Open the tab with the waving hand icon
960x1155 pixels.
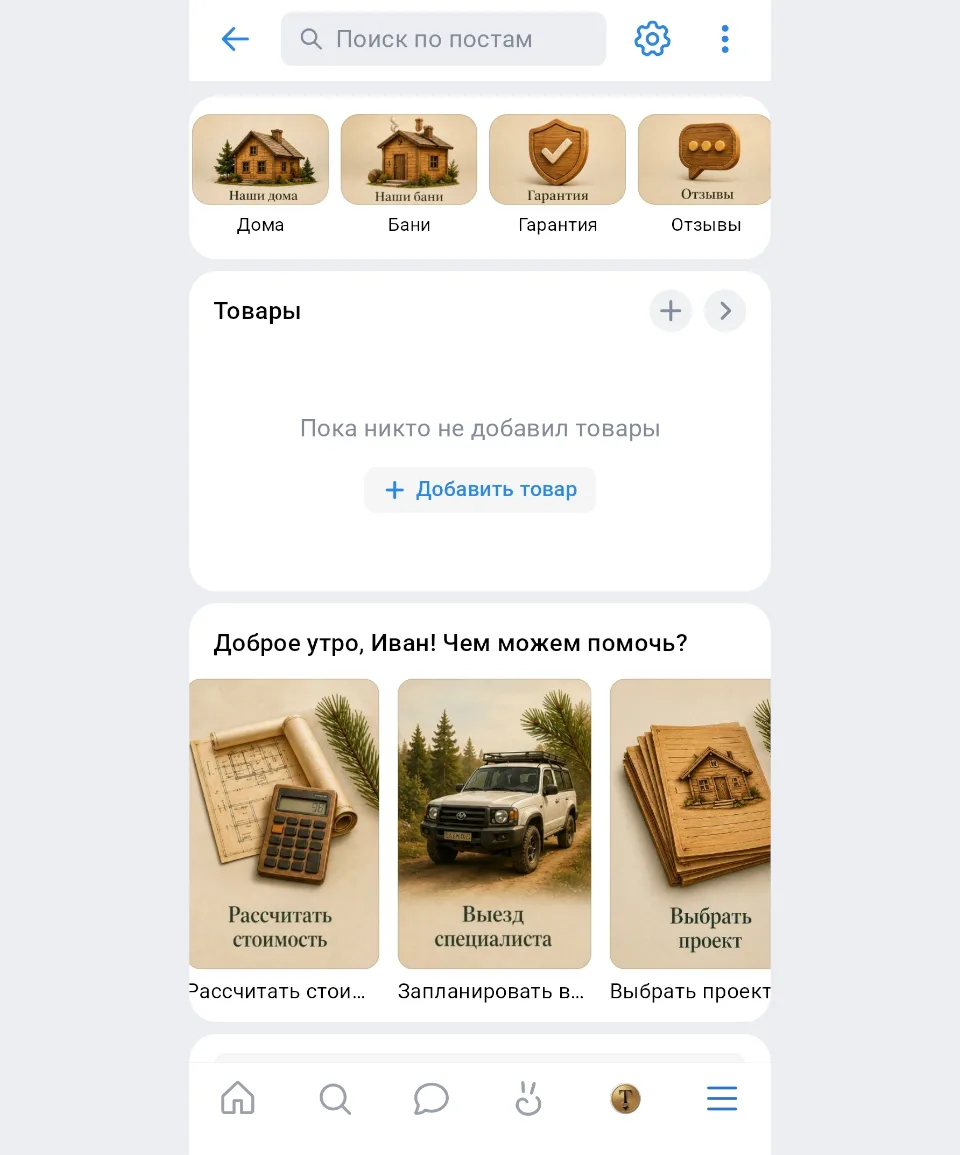[x=528, y=1098]
